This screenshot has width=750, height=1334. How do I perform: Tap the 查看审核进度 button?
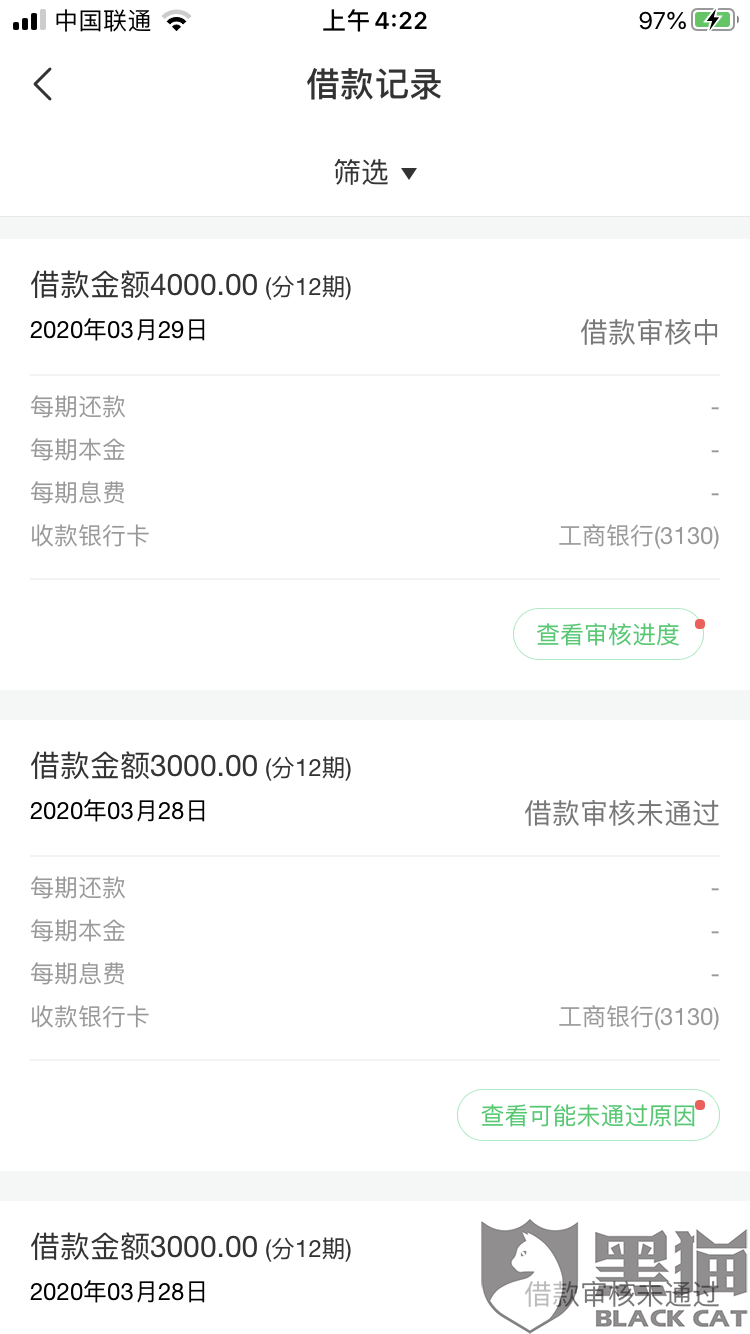608,635
